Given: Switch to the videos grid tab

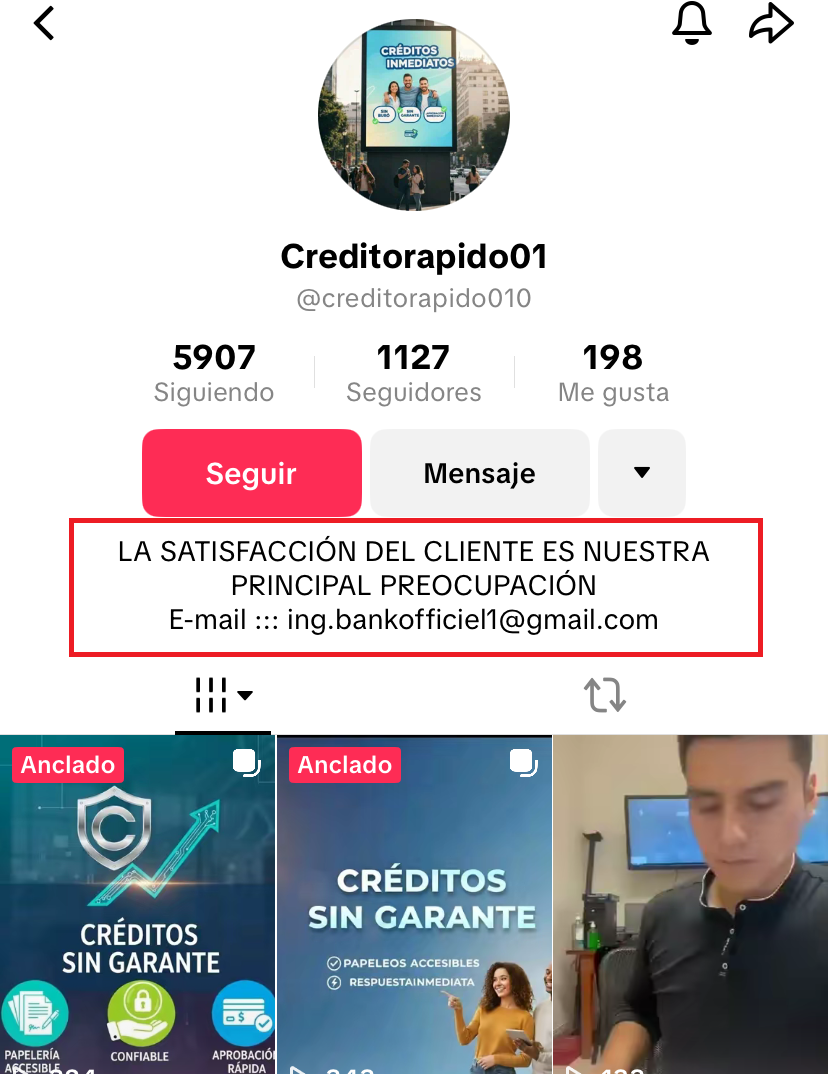Looking at the screenshot, I should (x=223, y=695).
